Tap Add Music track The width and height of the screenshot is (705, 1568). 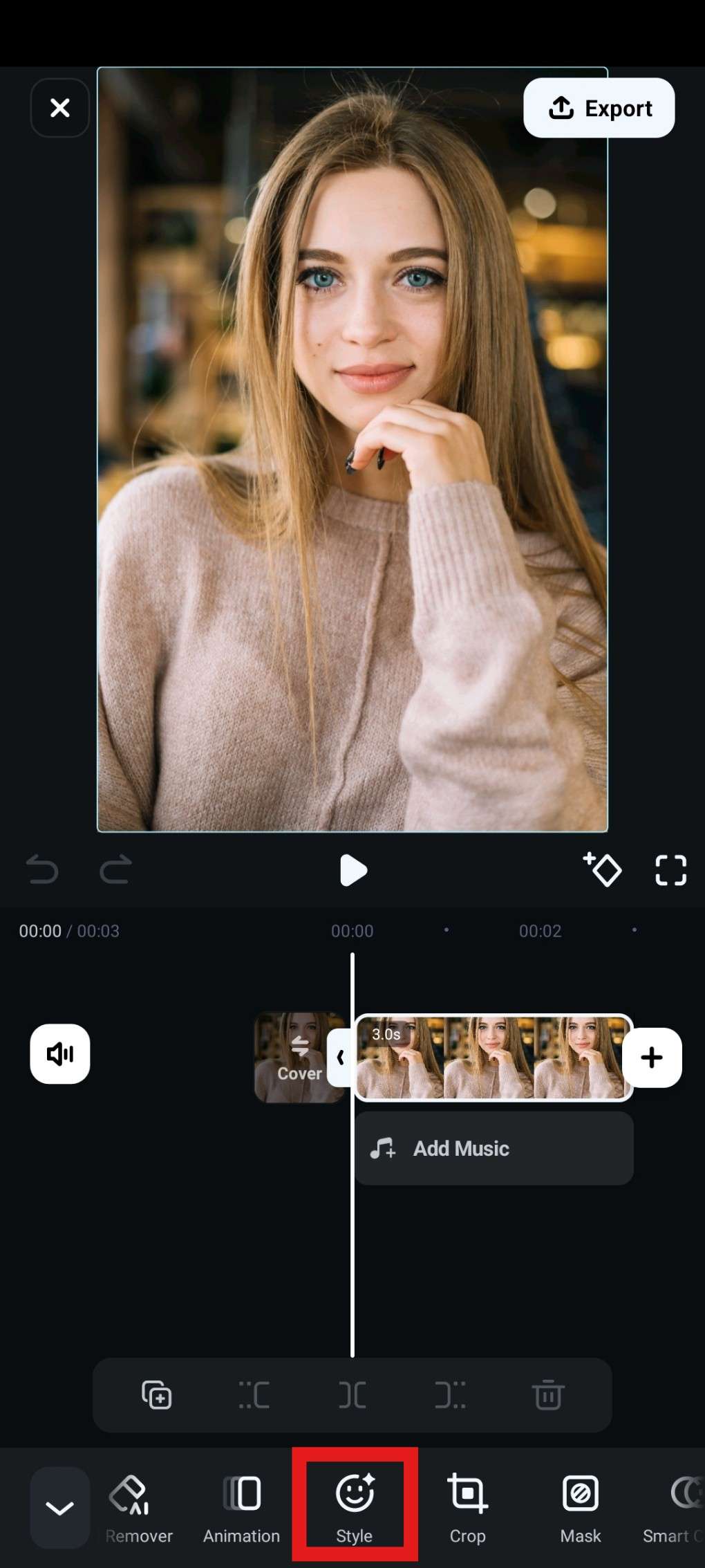tap(493, 1149)
